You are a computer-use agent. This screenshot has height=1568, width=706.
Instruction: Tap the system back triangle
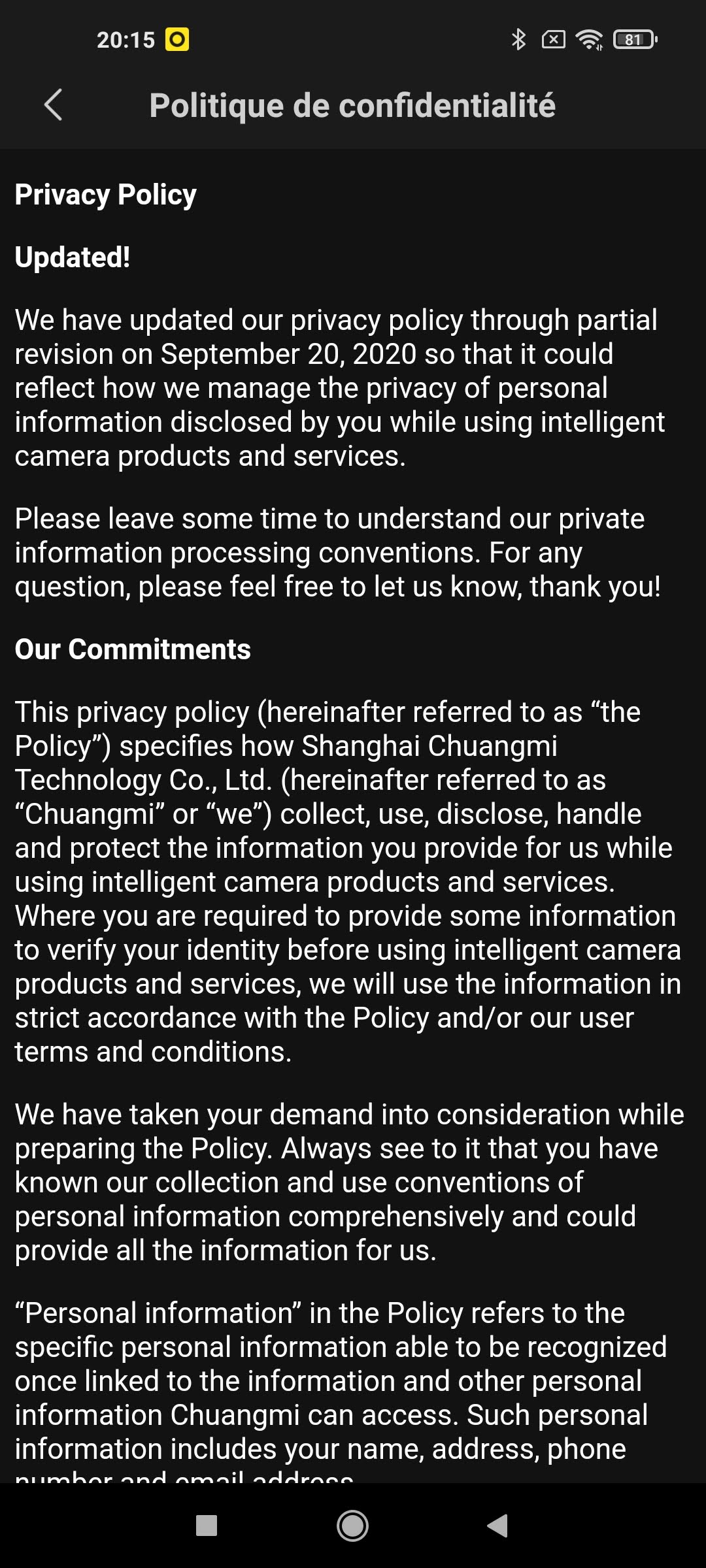pyautogui.click(x=498, y=1526)
